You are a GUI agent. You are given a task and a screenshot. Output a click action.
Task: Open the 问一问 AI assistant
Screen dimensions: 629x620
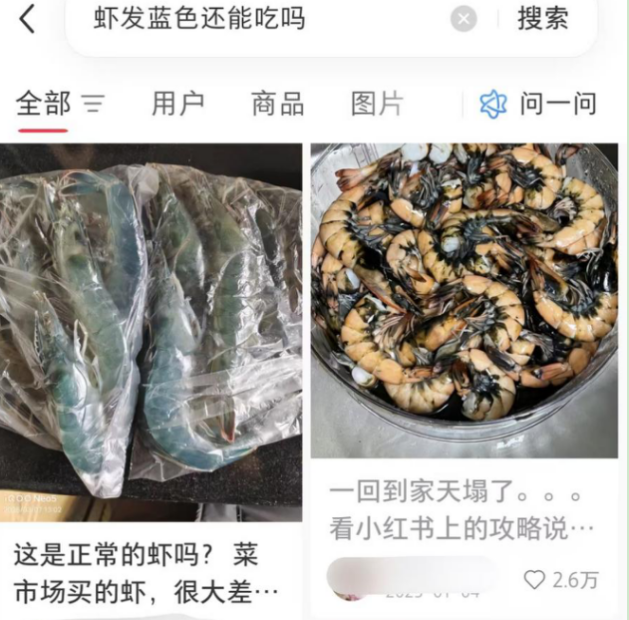click(x=538, y=103)
